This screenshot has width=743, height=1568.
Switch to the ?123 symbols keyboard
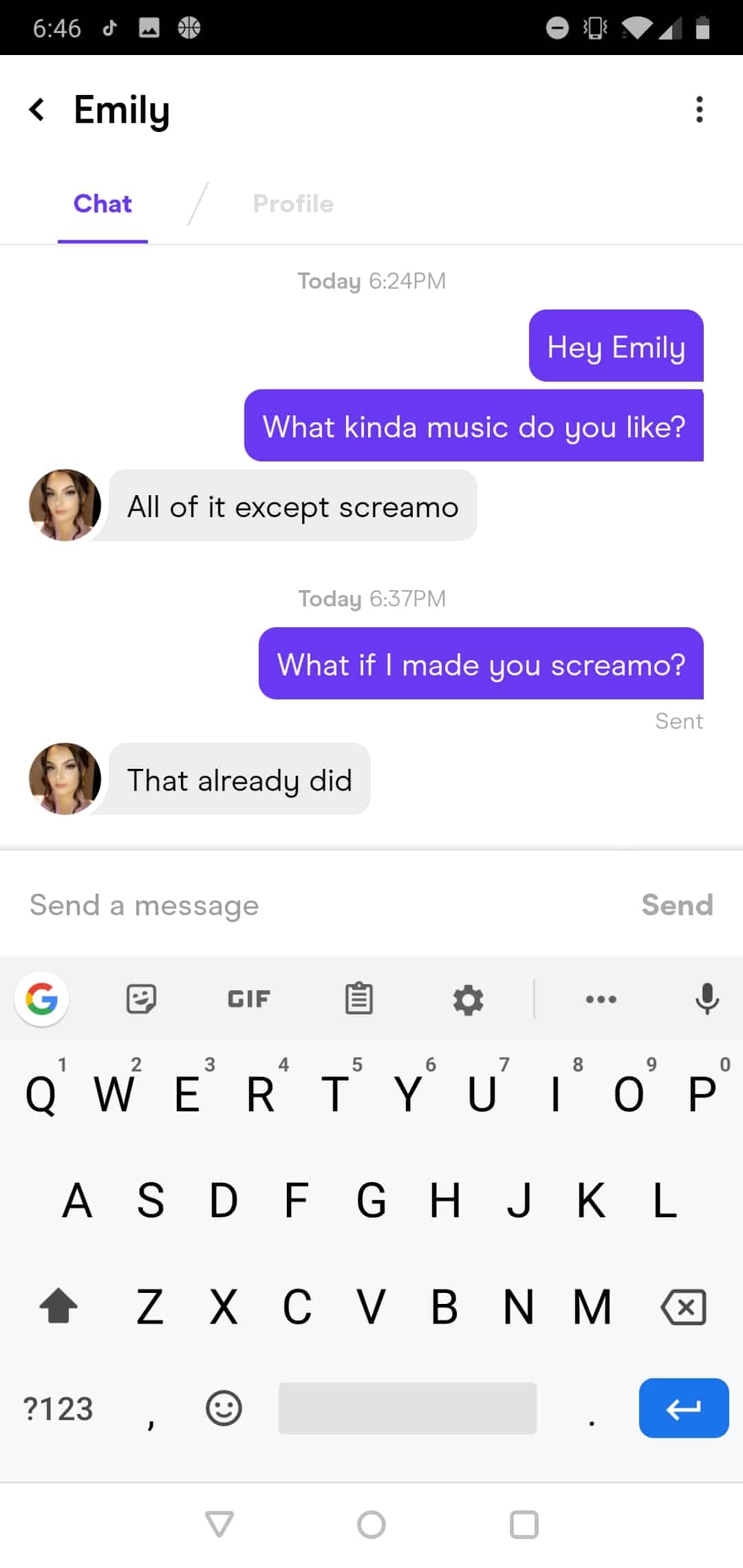point(58,1408)
